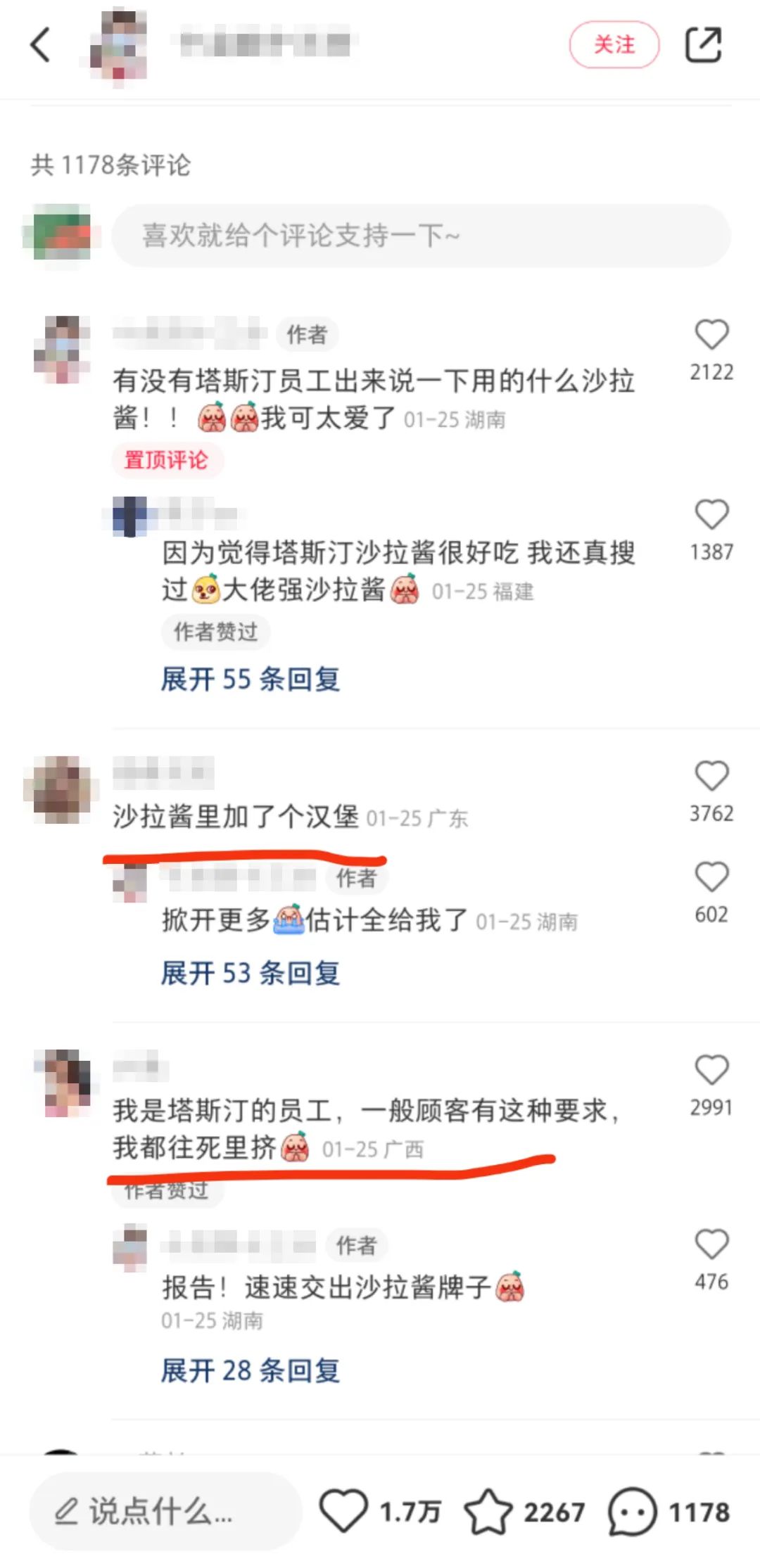760x1568 pixels.
Task: Open the post author's avatar in the header
Action: (118, 45)
